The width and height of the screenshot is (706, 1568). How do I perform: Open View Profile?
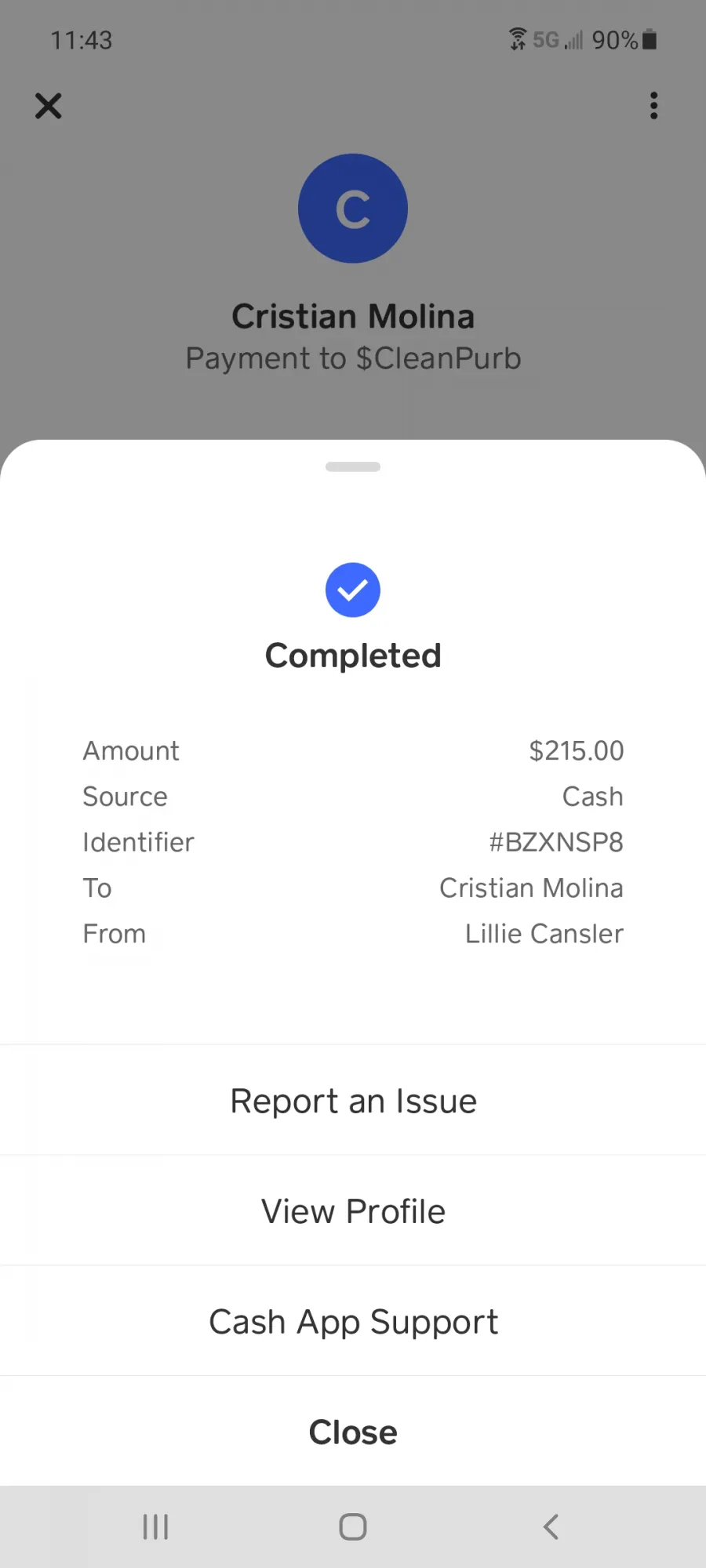tap(353, 1211)
